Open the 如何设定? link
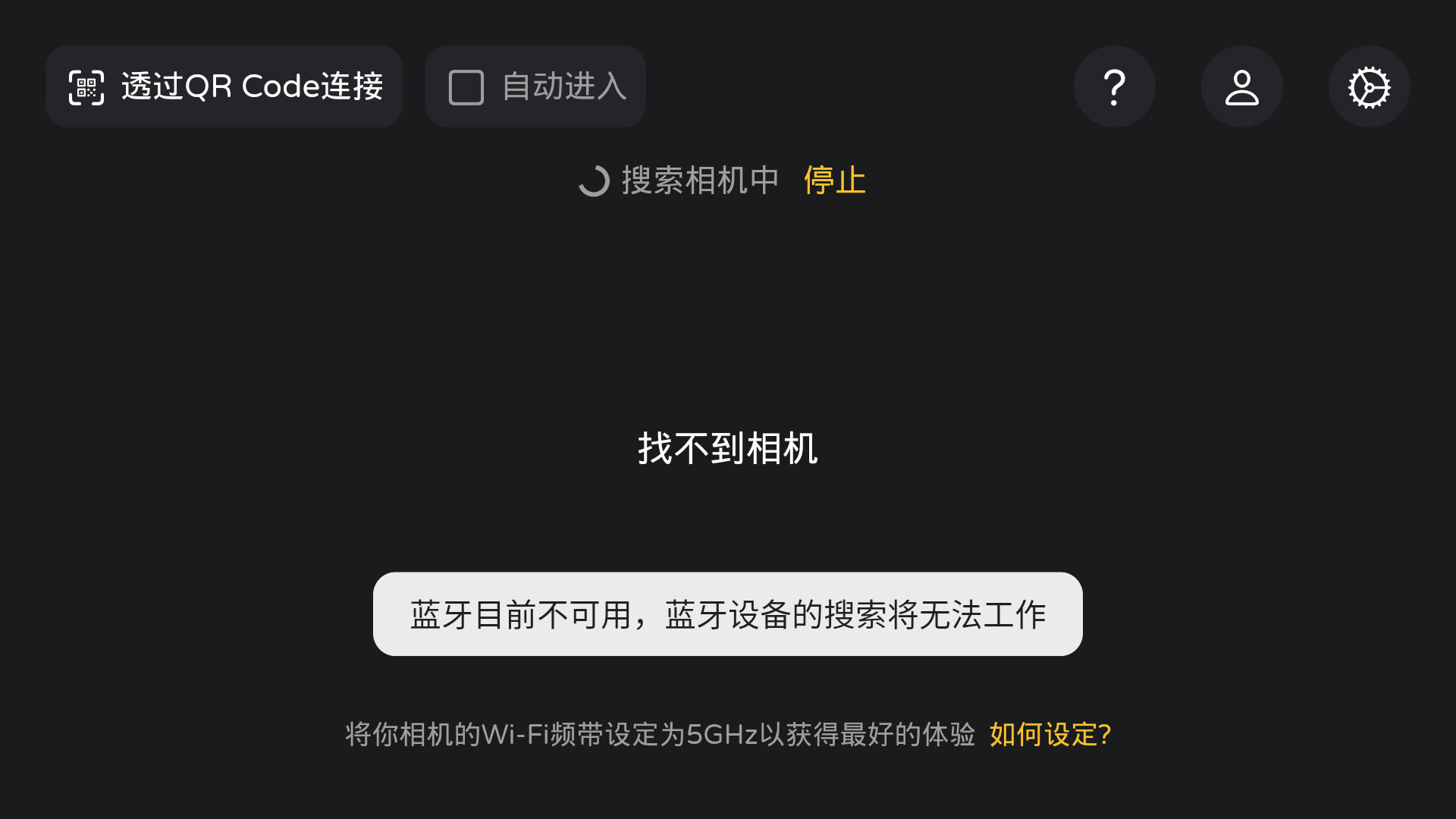 coord(1050,734)
